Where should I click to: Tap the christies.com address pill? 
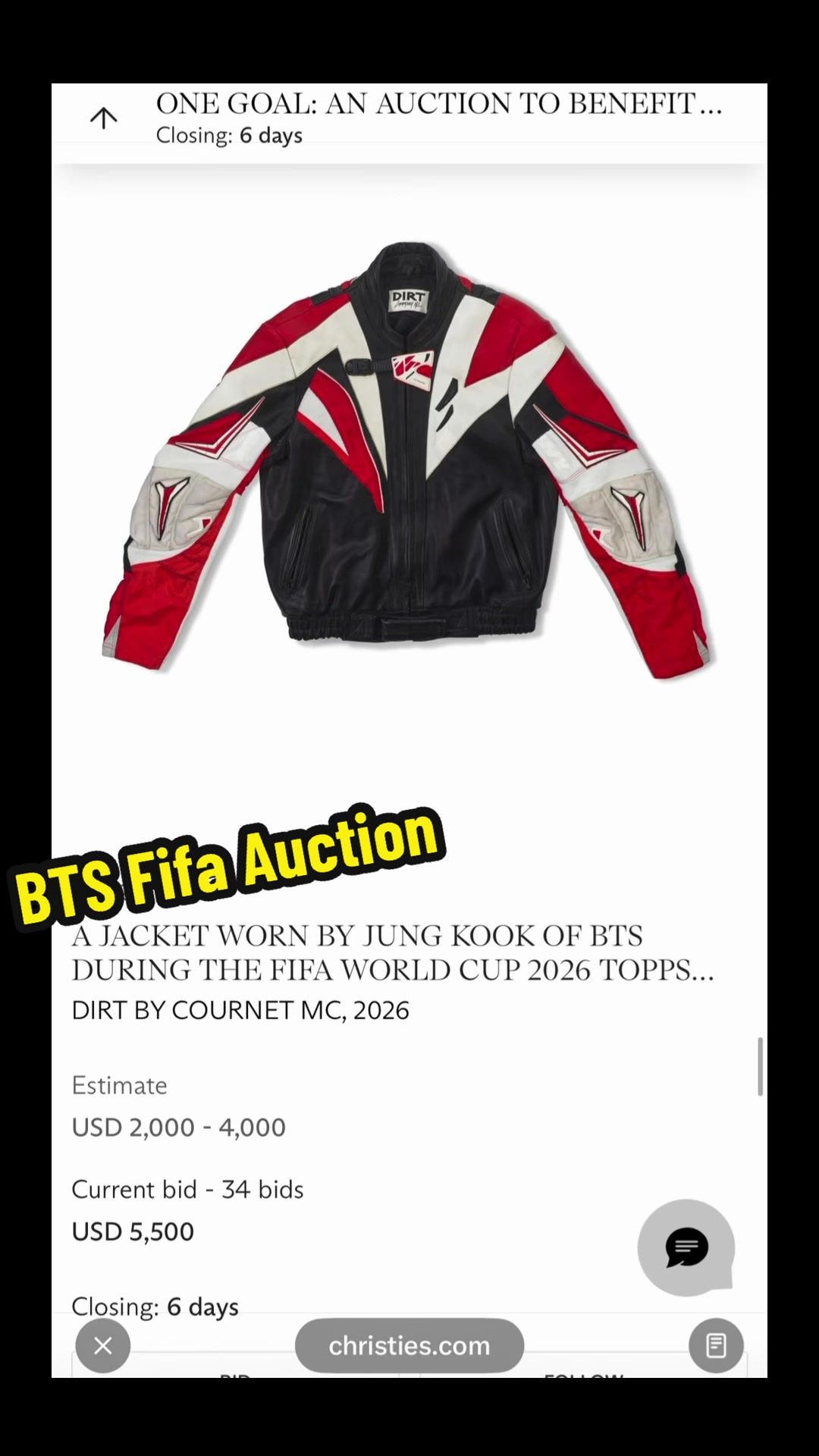click(x=409, y=1346)
